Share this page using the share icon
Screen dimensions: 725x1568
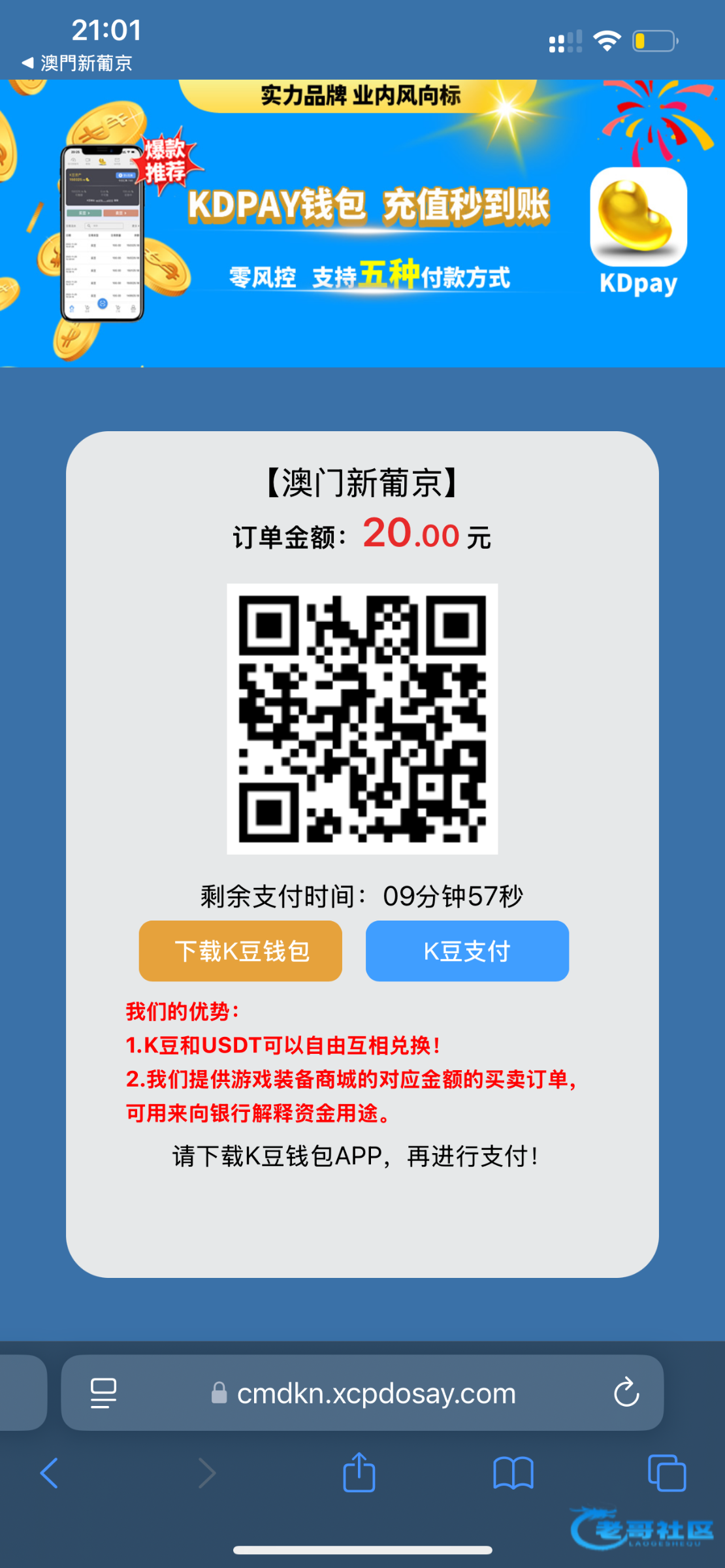click(x=359, y=1473)
